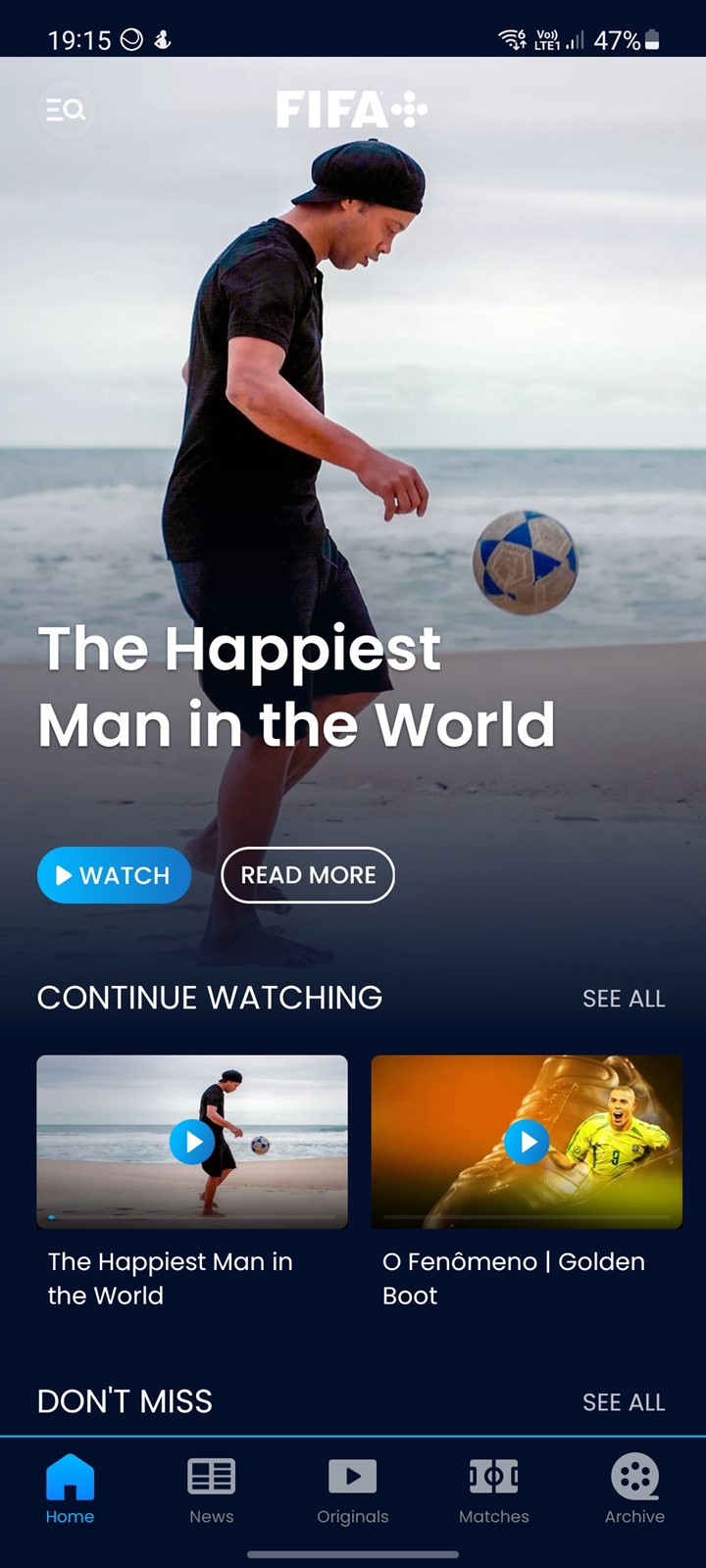This screenshot has width=706, height=1568.
Task: Open the Originals tab
Action: click(353, 1490)
